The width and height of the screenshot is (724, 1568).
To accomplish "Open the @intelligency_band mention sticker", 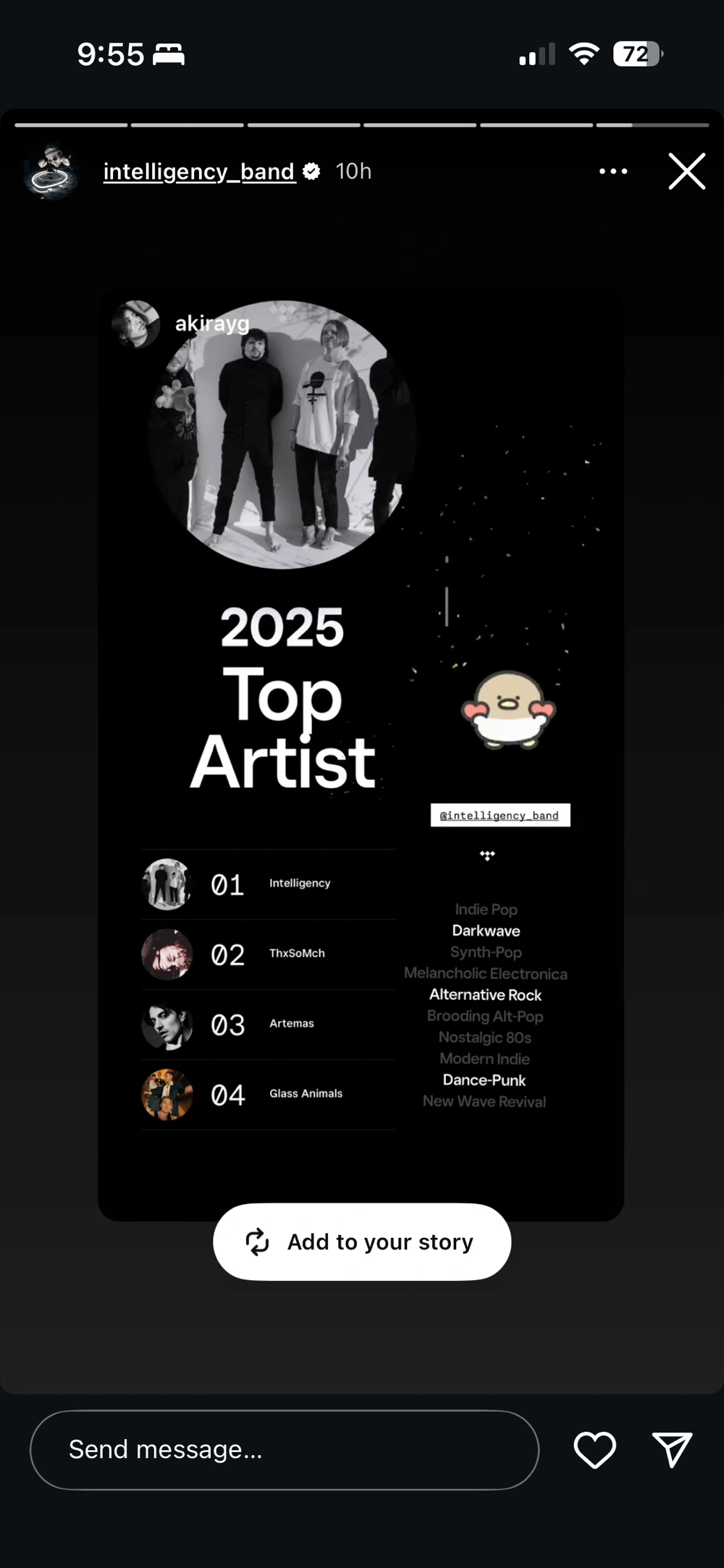I will 500,815.
